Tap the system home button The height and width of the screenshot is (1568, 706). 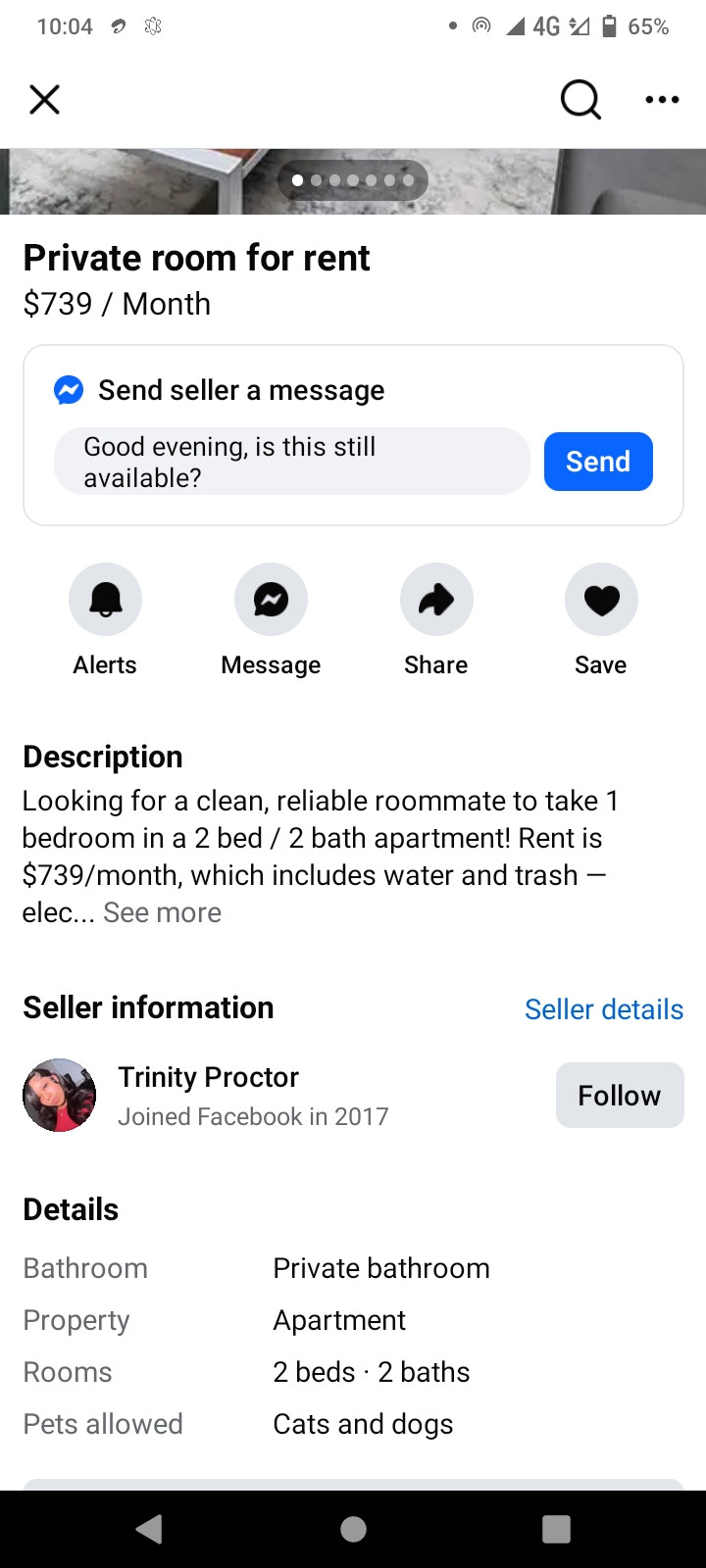pos(353,1529)
